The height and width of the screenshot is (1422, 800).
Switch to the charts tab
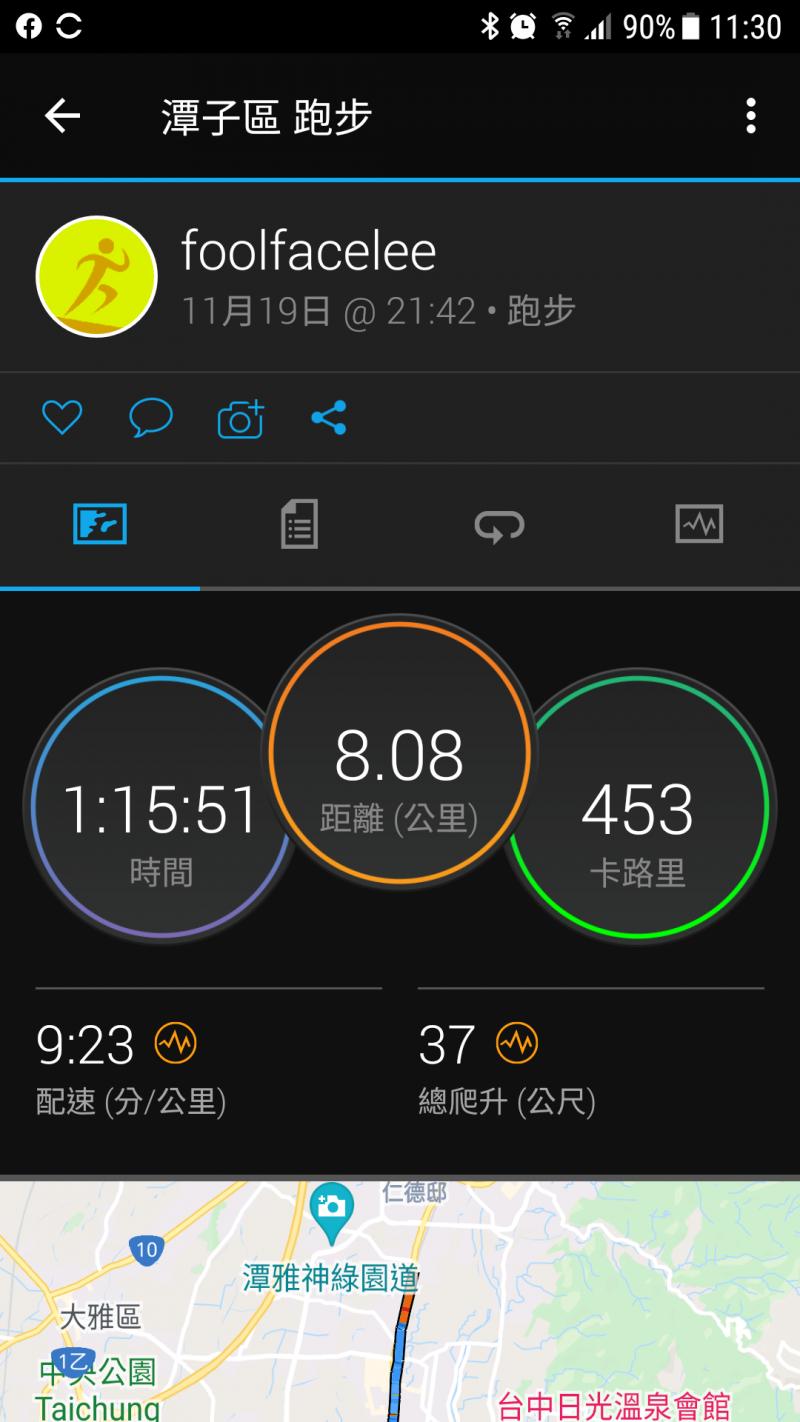pos(698,524)
